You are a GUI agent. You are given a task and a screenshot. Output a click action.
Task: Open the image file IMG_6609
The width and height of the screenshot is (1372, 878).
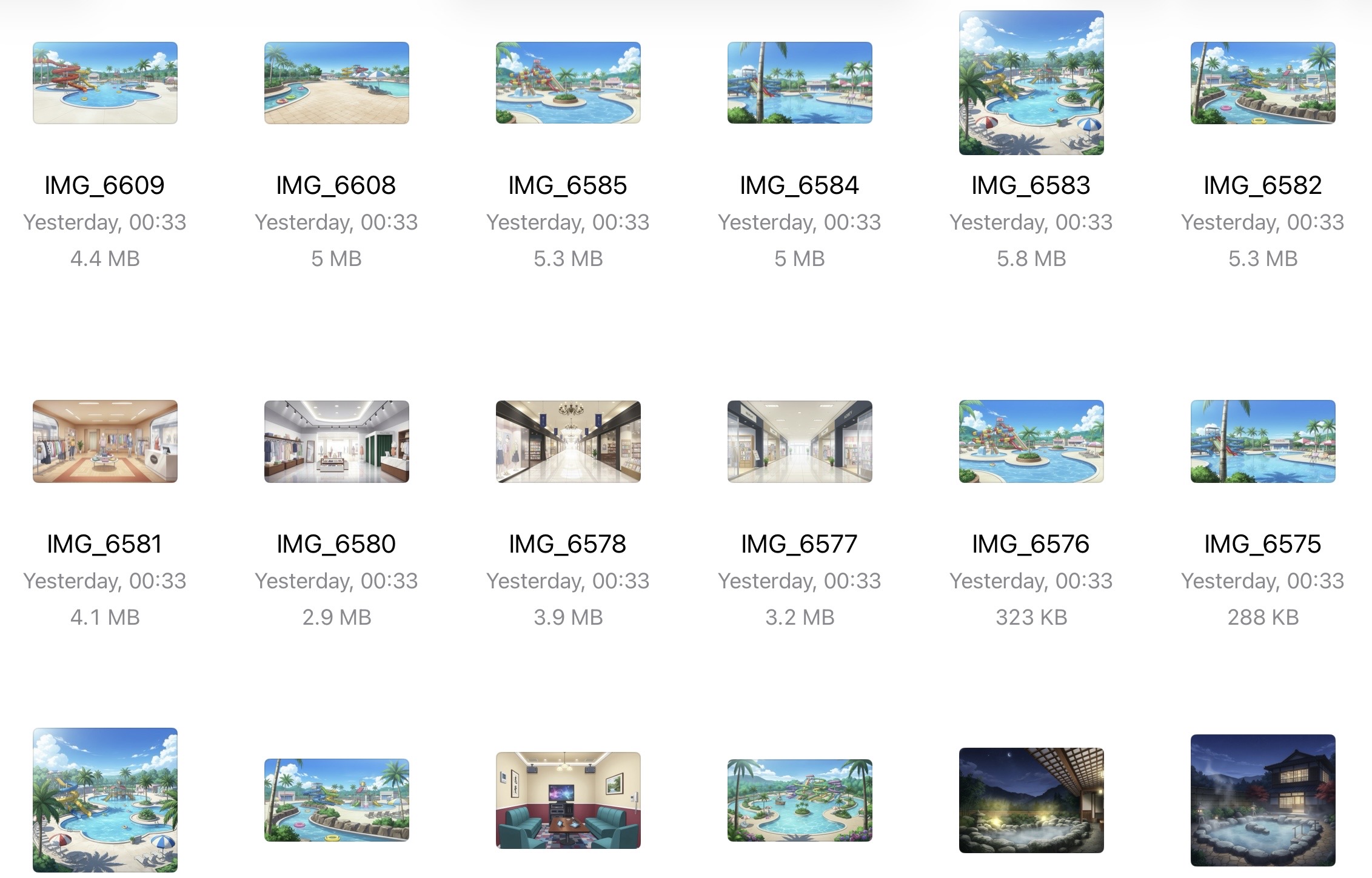point(105,83)
